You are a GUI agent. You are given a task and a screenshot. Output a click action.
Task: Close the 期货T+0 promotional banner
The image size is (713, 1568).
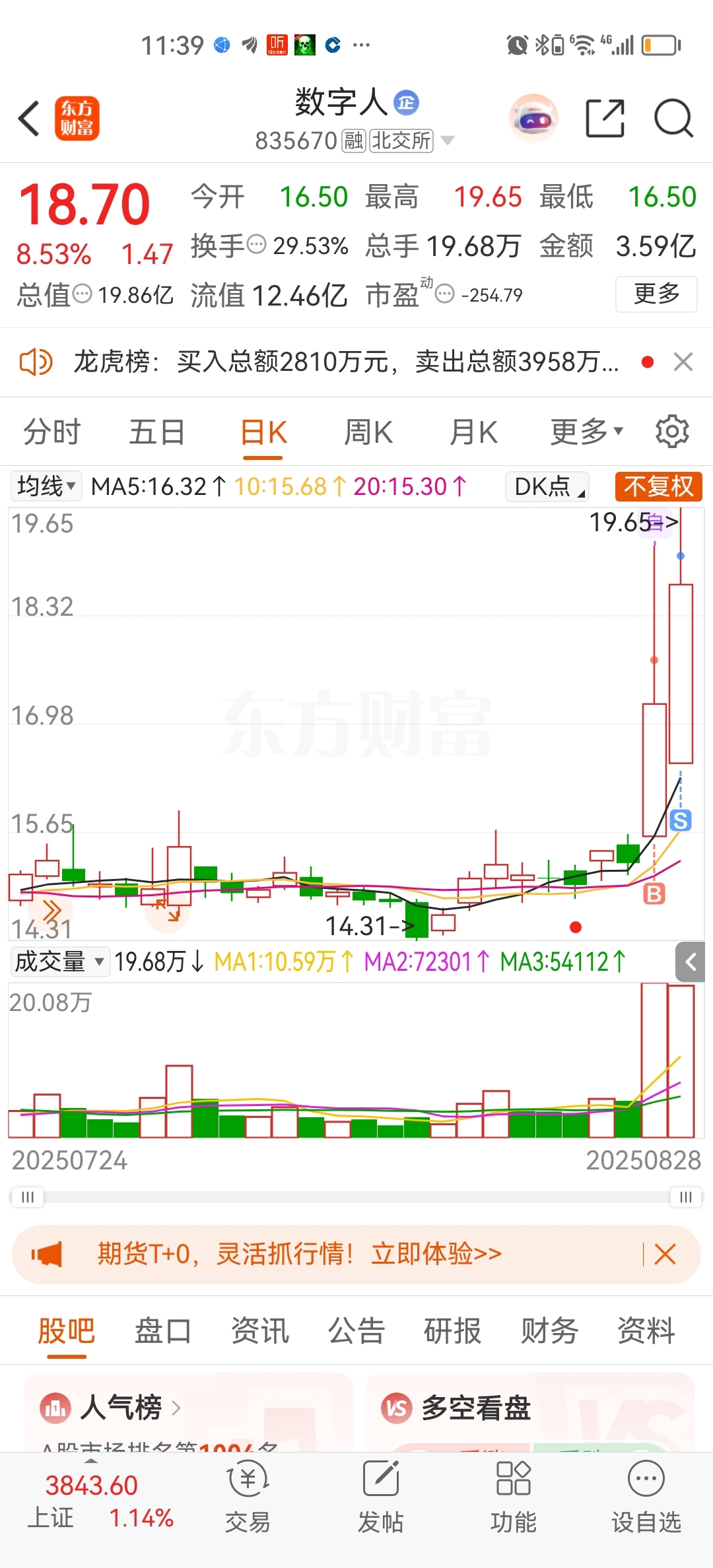[x=665, y=1254]
